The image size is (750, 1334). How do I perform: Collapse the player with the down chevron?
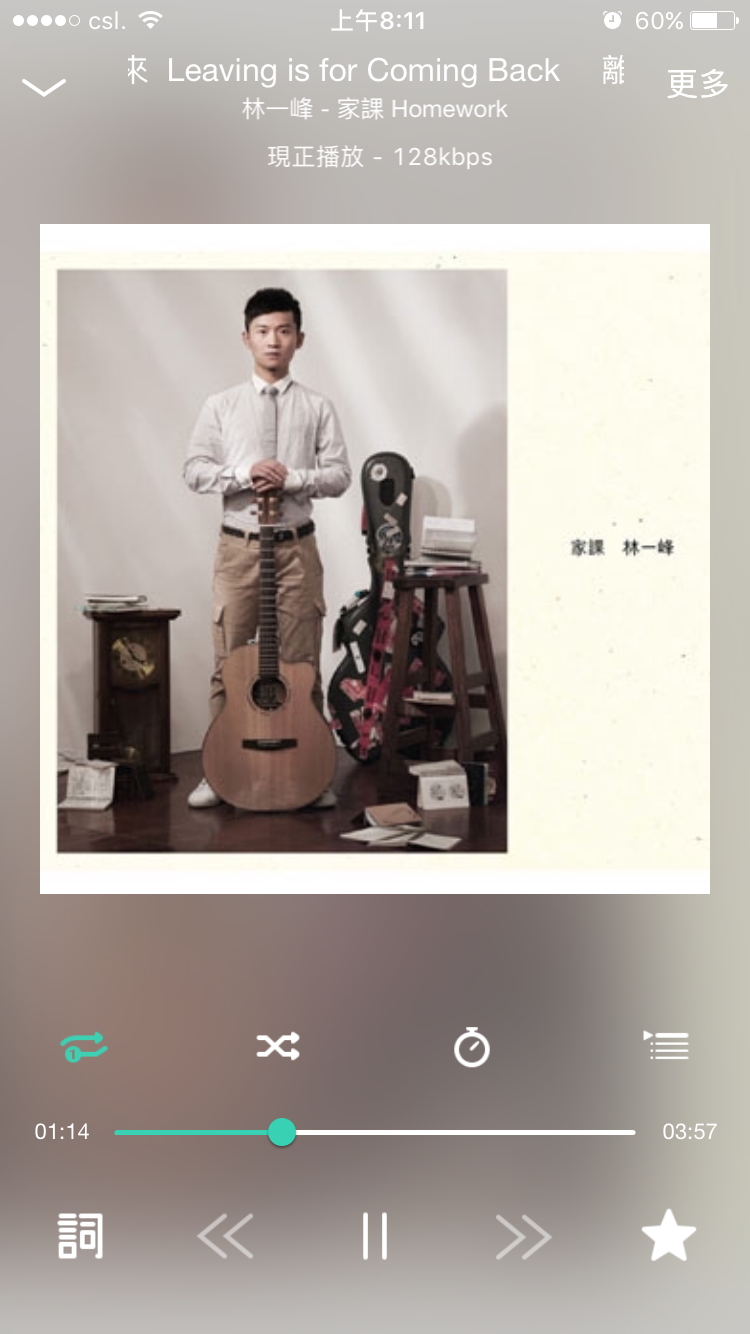tap(43, 87)
